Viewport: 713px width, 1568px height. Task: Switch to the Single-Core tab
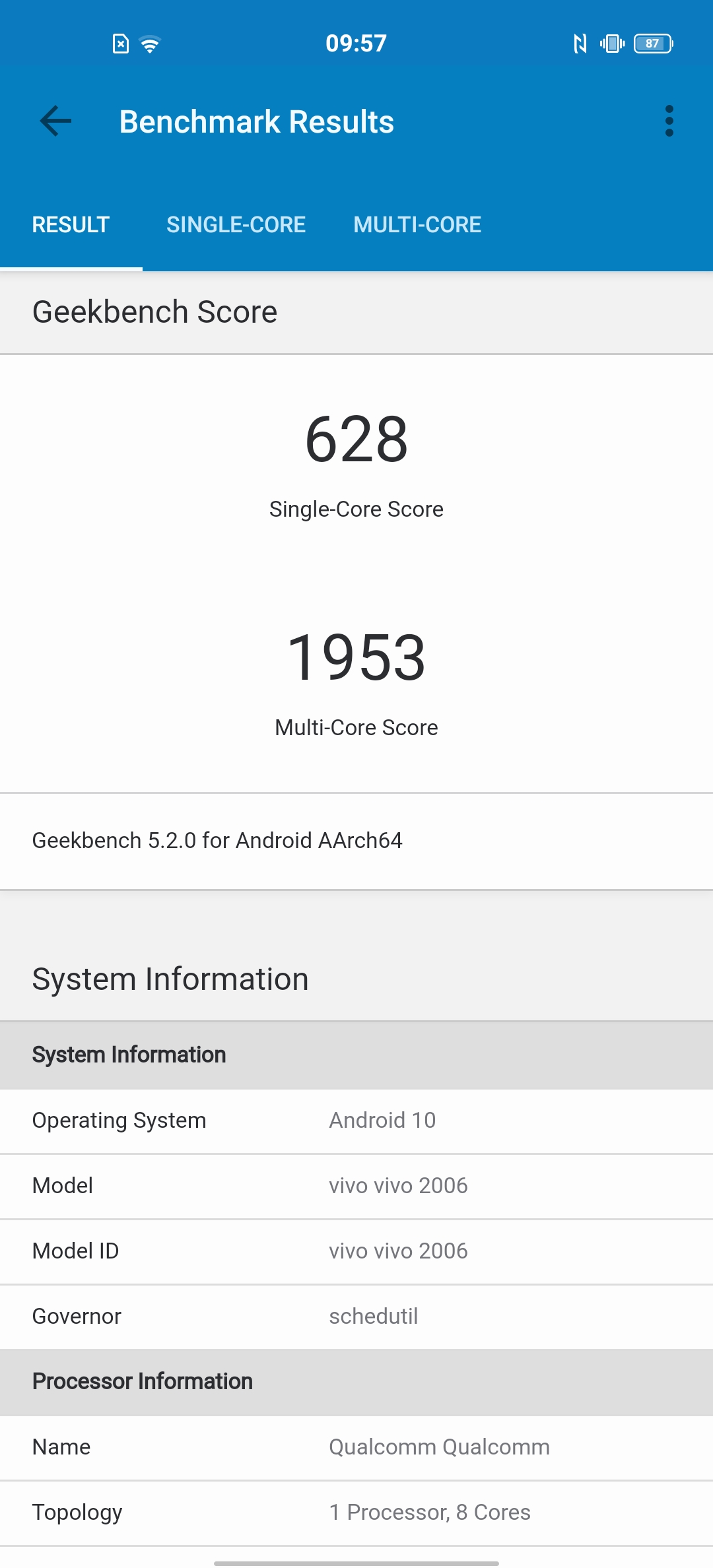pyautogui.click(x=236, y=225)
